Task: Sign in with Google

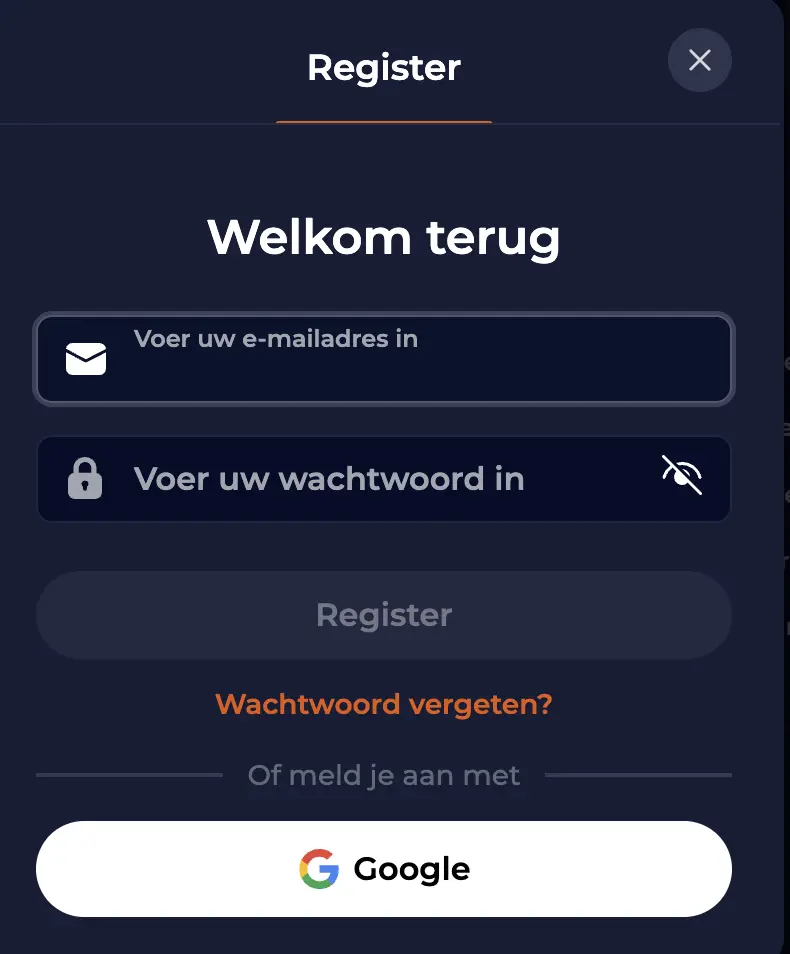Action: tap(384, 869)
